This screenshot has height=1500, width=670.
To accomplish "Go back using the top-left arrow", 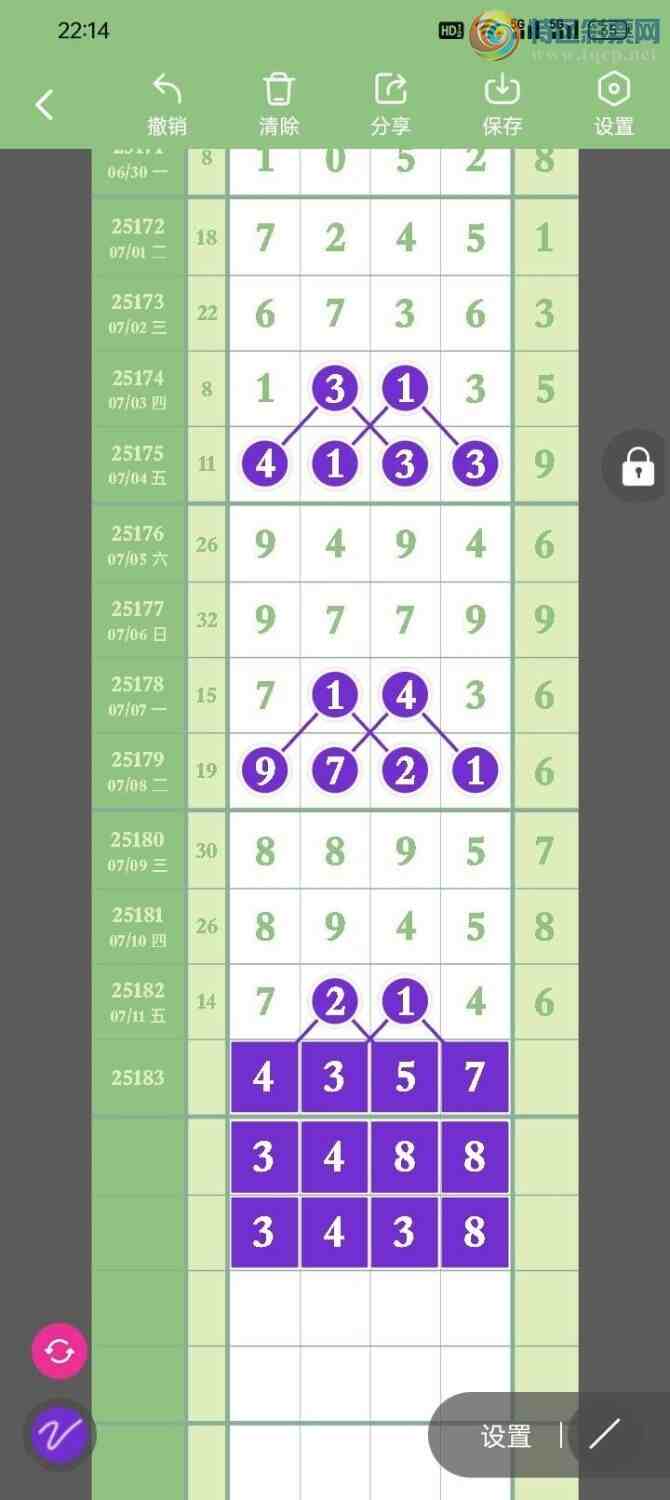I will click(44, 104).
